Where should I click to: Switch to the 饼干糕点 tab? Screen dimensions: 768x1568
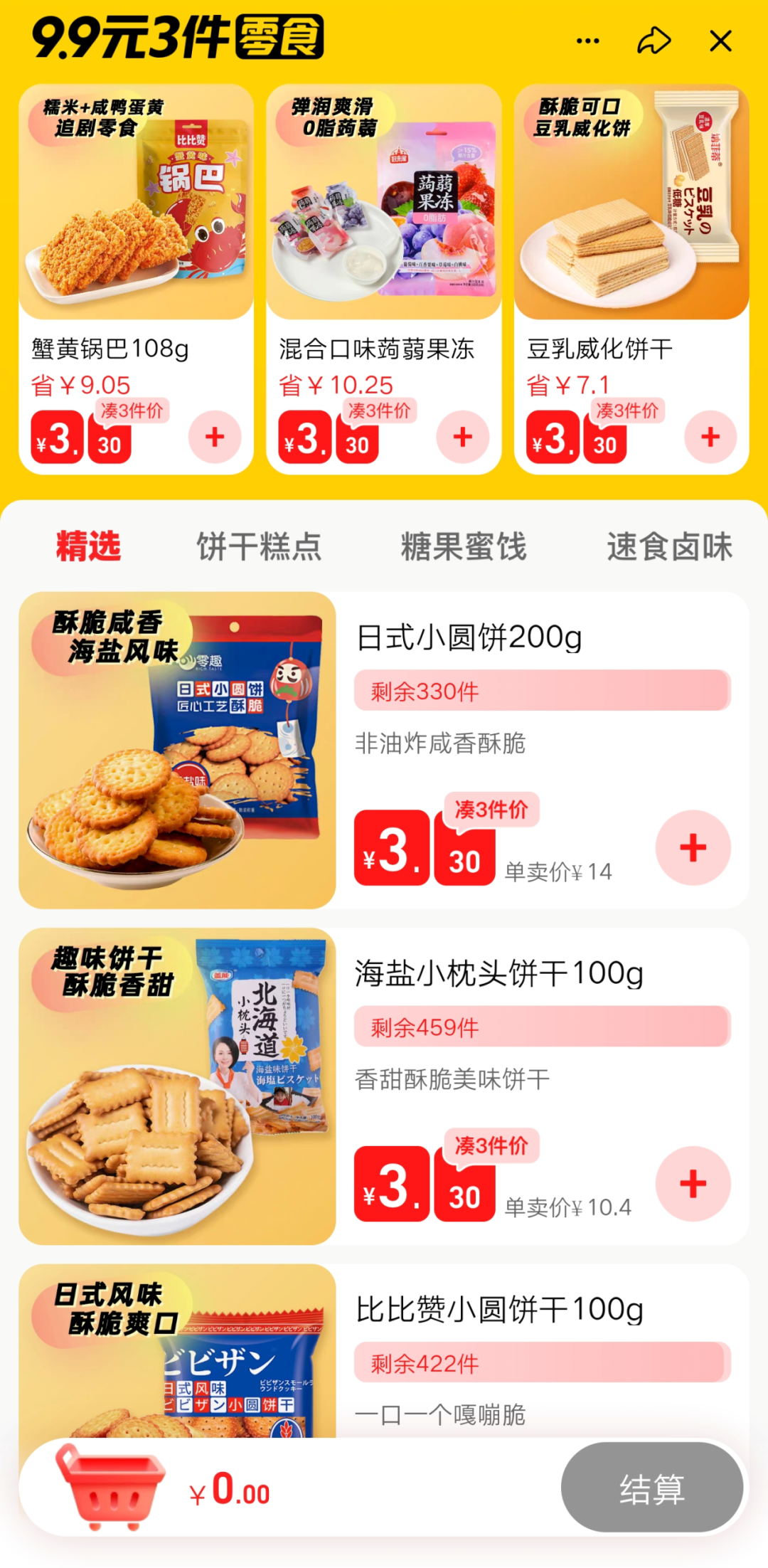259,546
